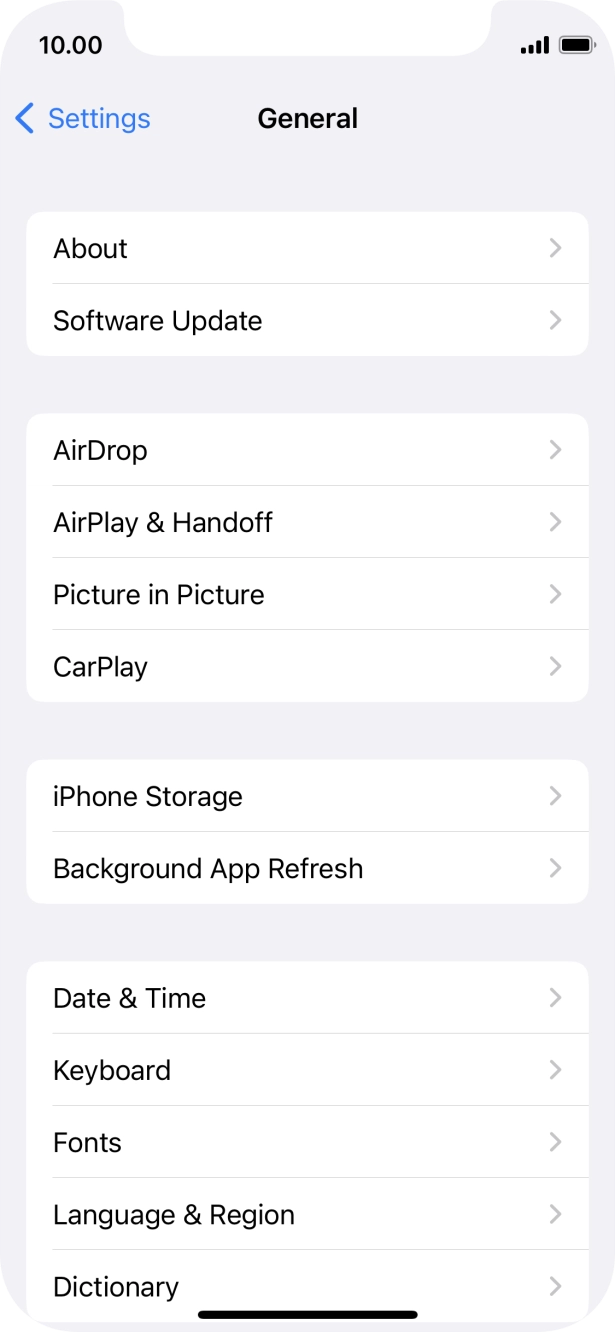This screenshot has width=615, height=1332.
Task: Open CarPlay settings
Action: tap(307, 666)
